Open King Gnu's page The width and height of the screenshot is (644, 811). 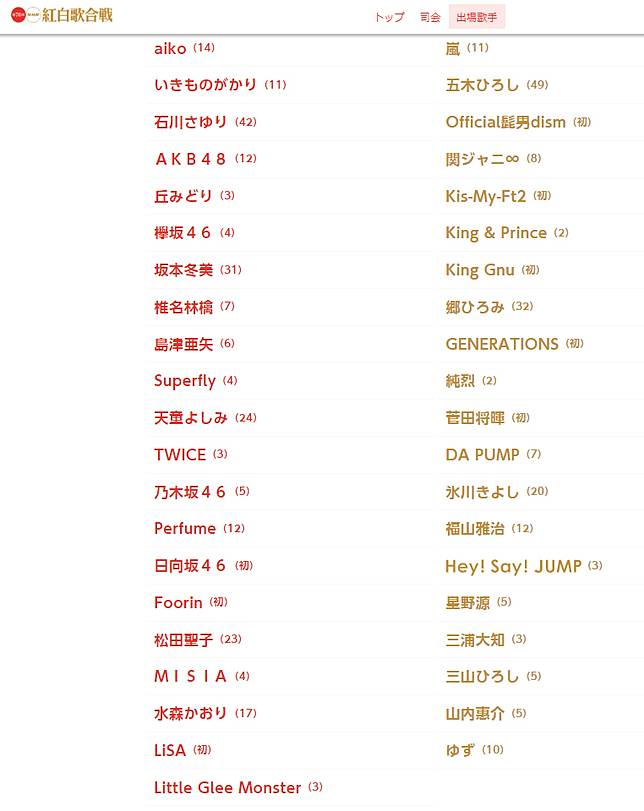(480, 270)
